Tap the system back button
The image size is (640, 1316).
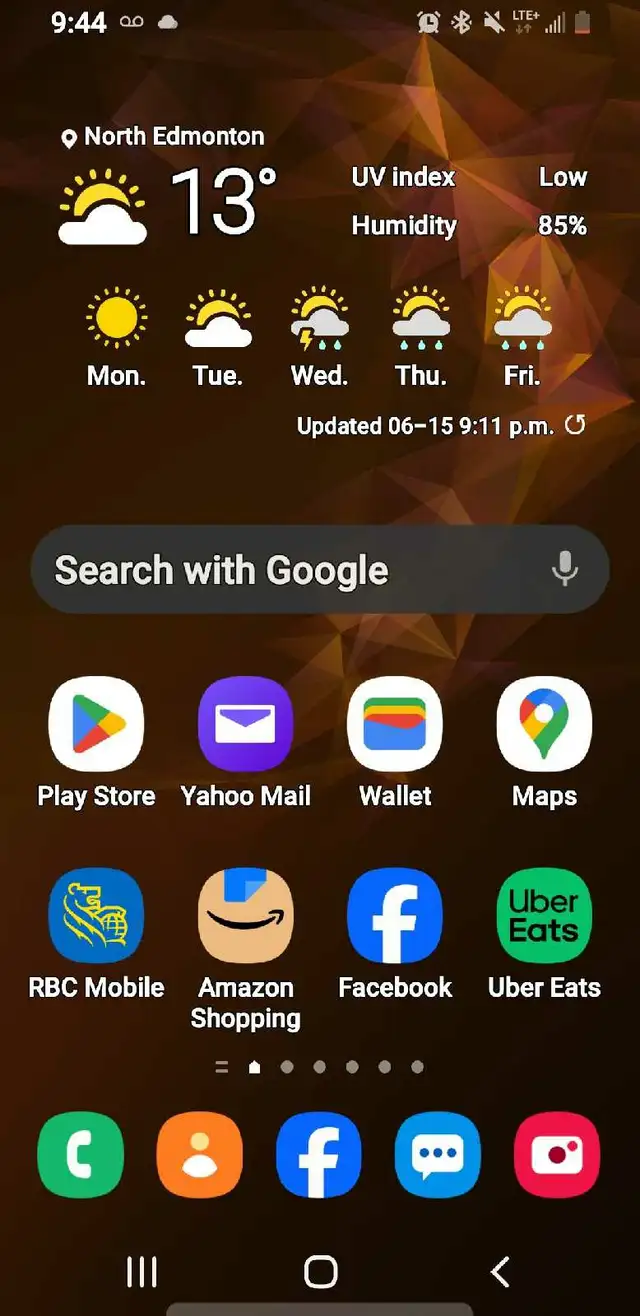[x=500, y=1272]
